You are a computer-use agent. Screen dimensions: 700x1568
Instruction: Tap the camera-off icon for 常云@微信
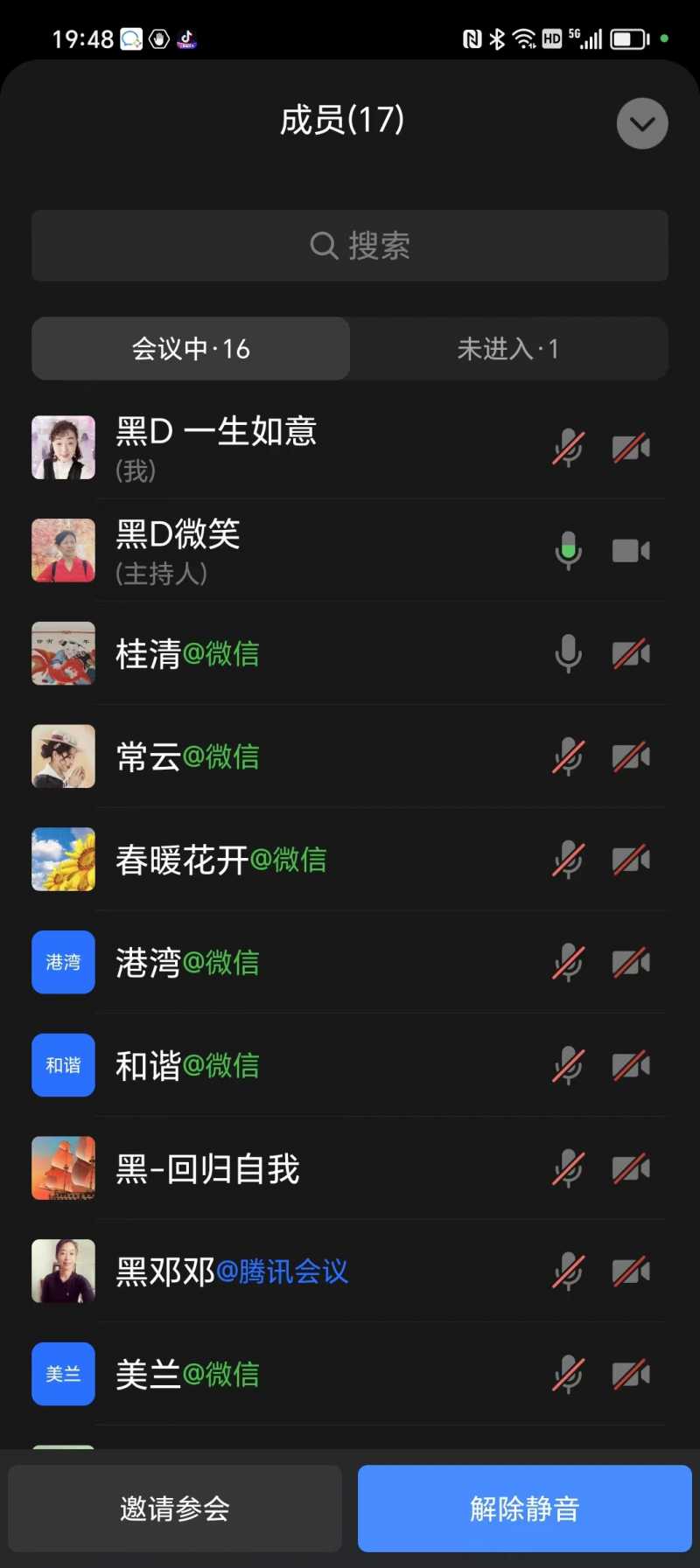pyautogui.click(x=631, y=757)
